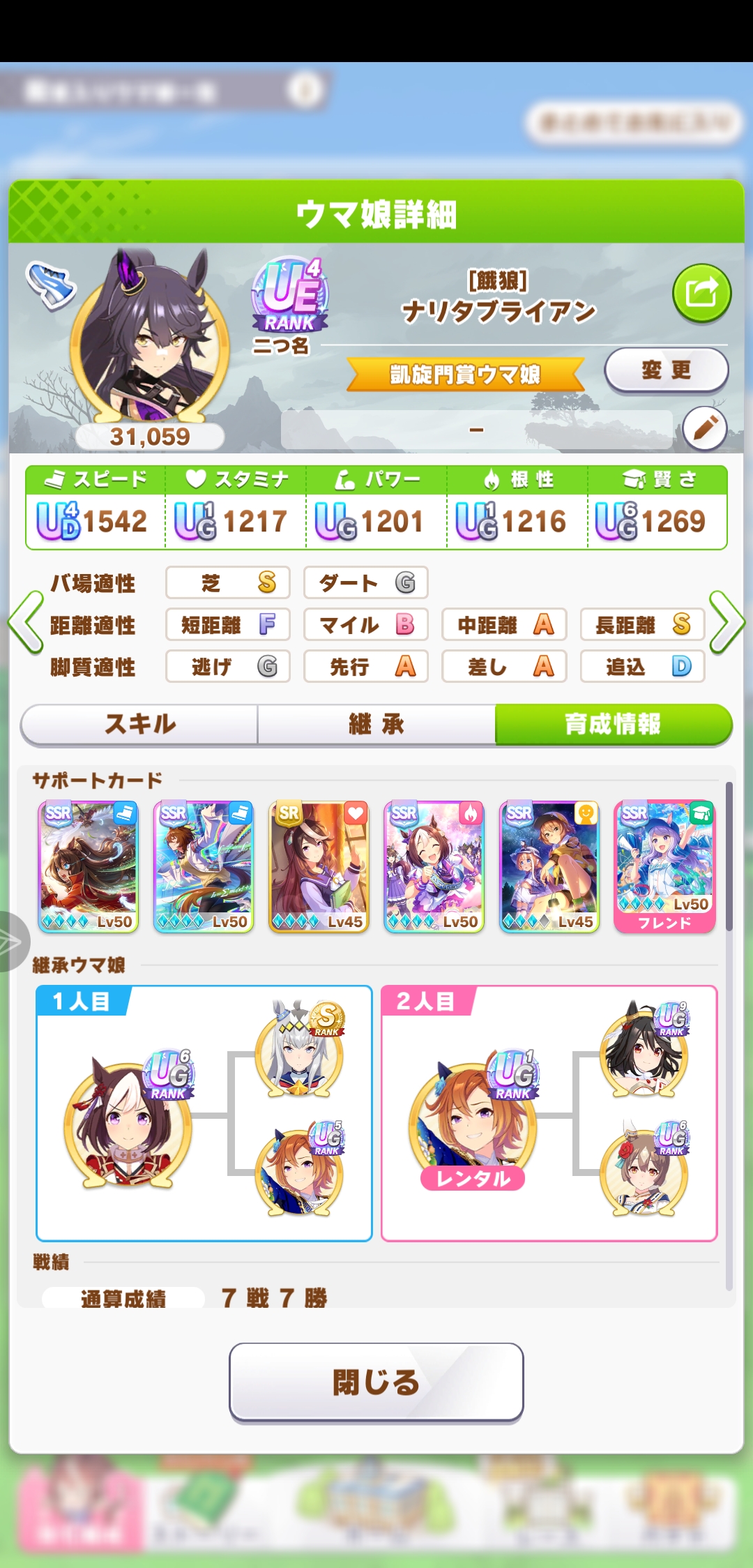Go to the next Uma Musume with right arrow
This screenshot has width=753, height=1568.
[727, 623]
